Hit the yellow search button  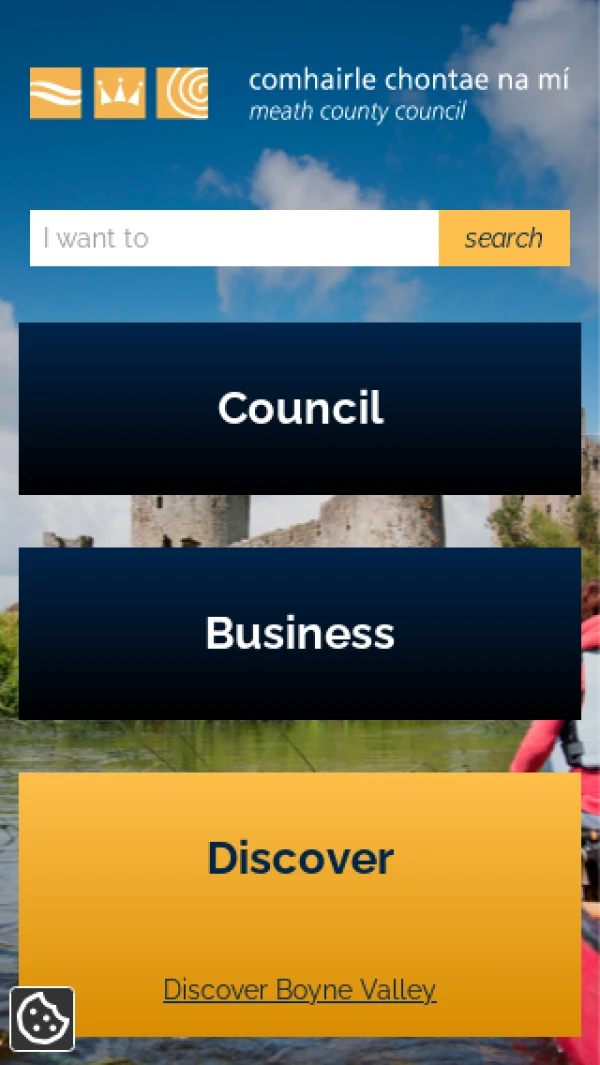(504, 238)
